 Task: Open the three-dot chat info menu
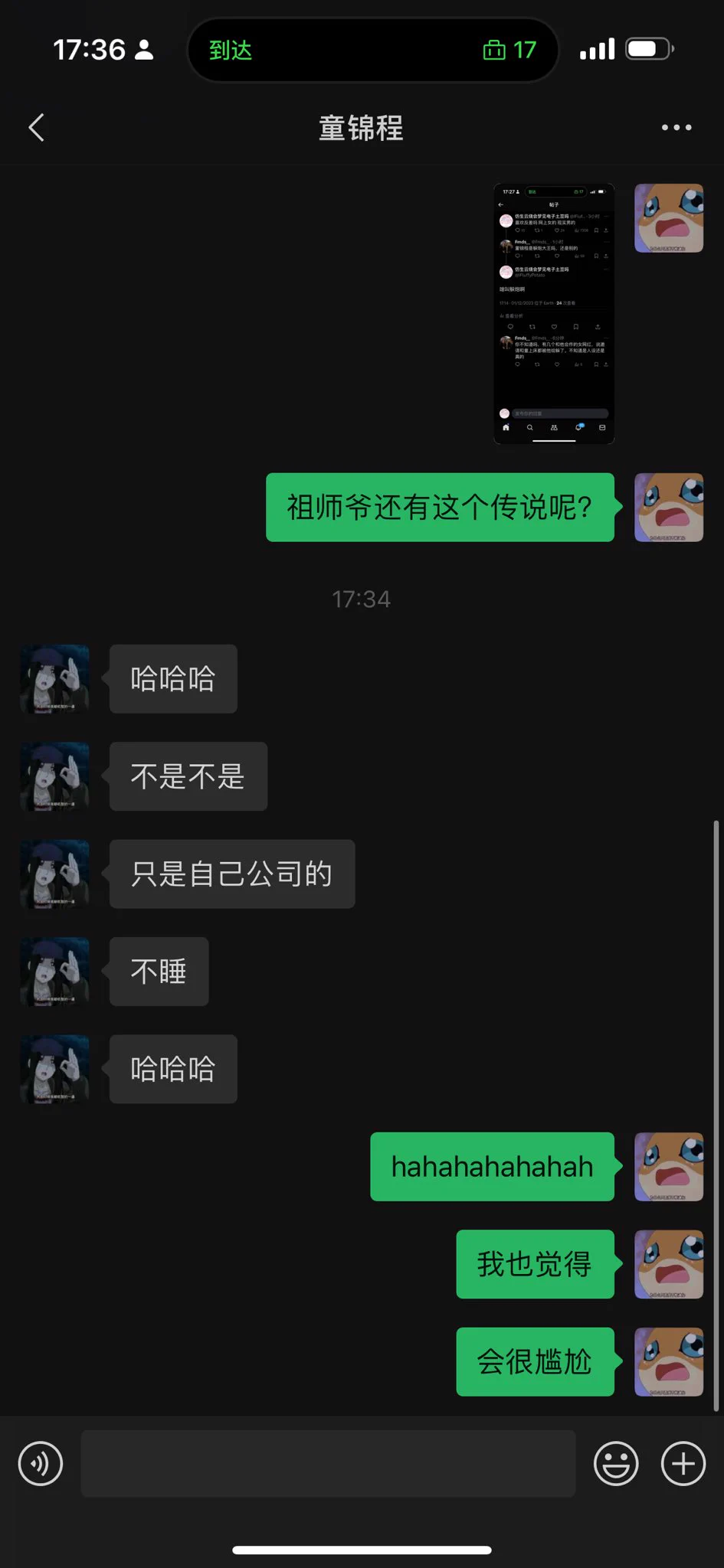(x=676, y=128)
